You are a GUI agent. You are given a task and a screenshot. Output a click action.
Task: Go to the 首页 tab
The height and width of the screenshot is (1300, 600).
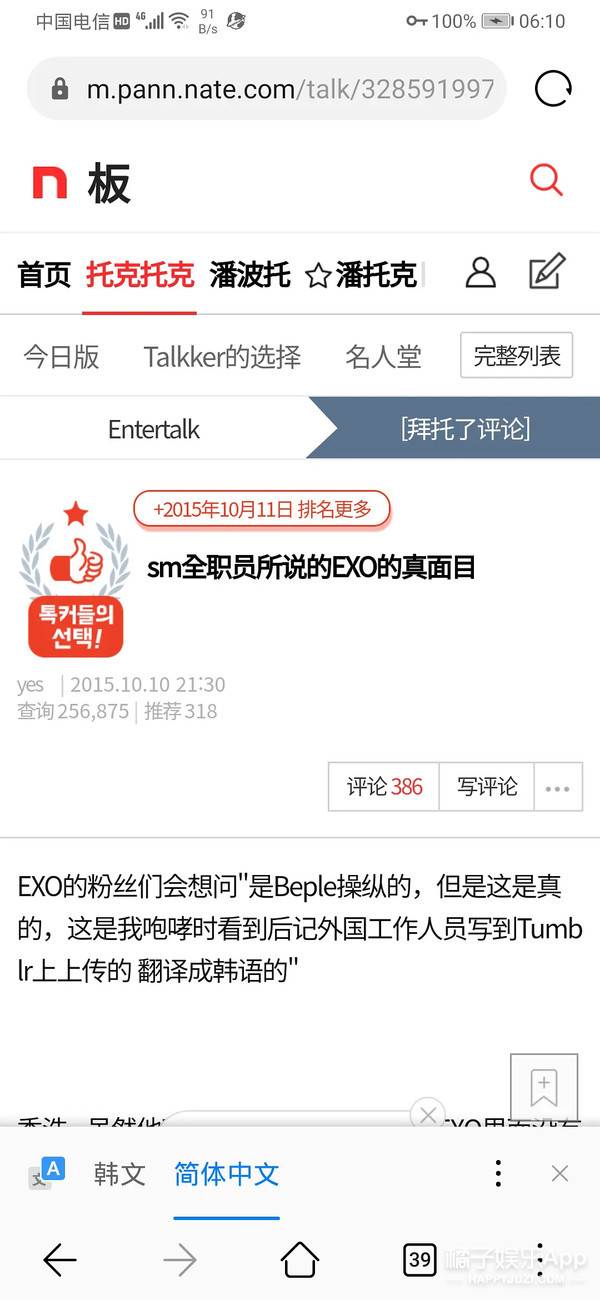(x=45, y=274)
